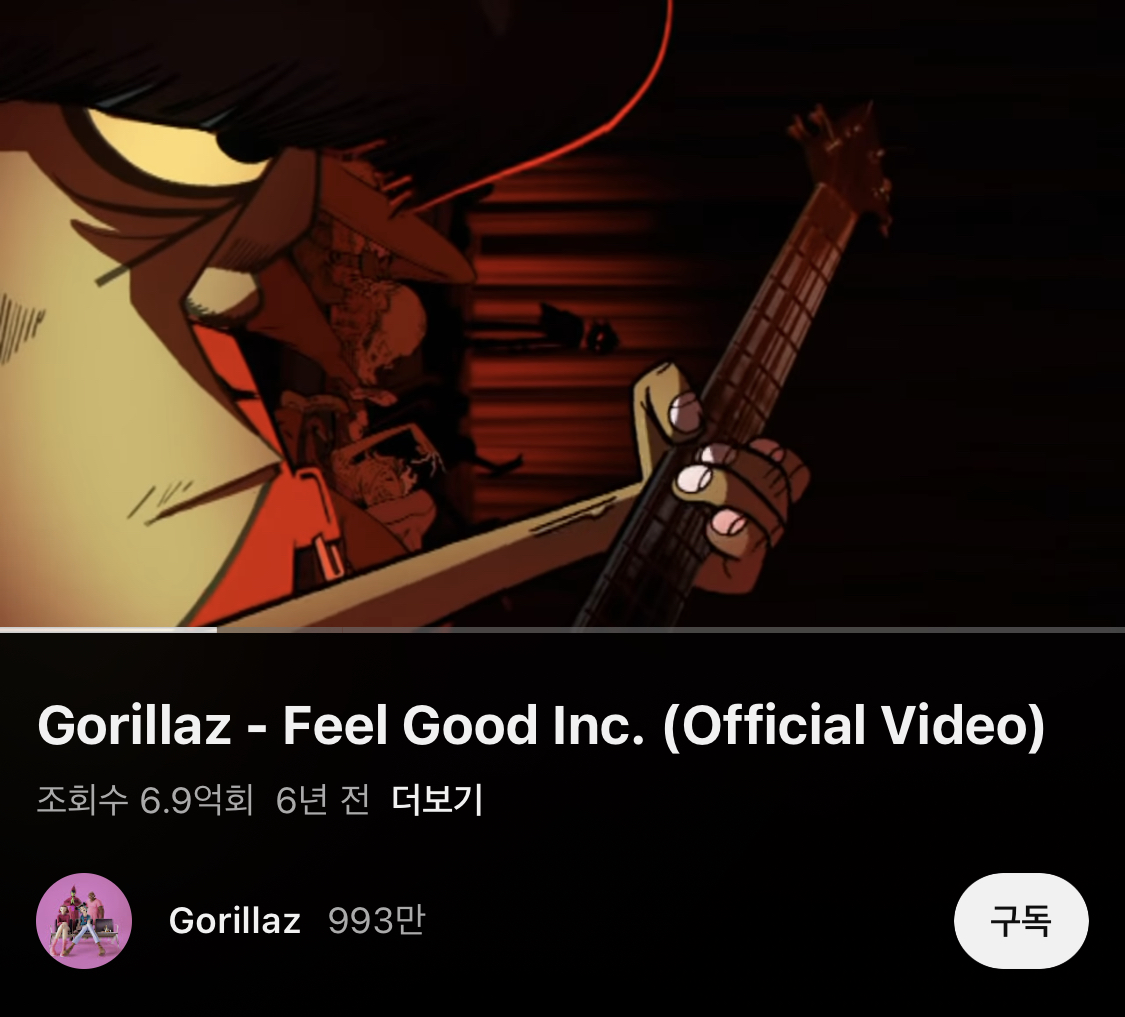This screenshot has height=1017, width=1125.
Task: Open the Feel Good Inc. video title details
Action: (540, 727)
